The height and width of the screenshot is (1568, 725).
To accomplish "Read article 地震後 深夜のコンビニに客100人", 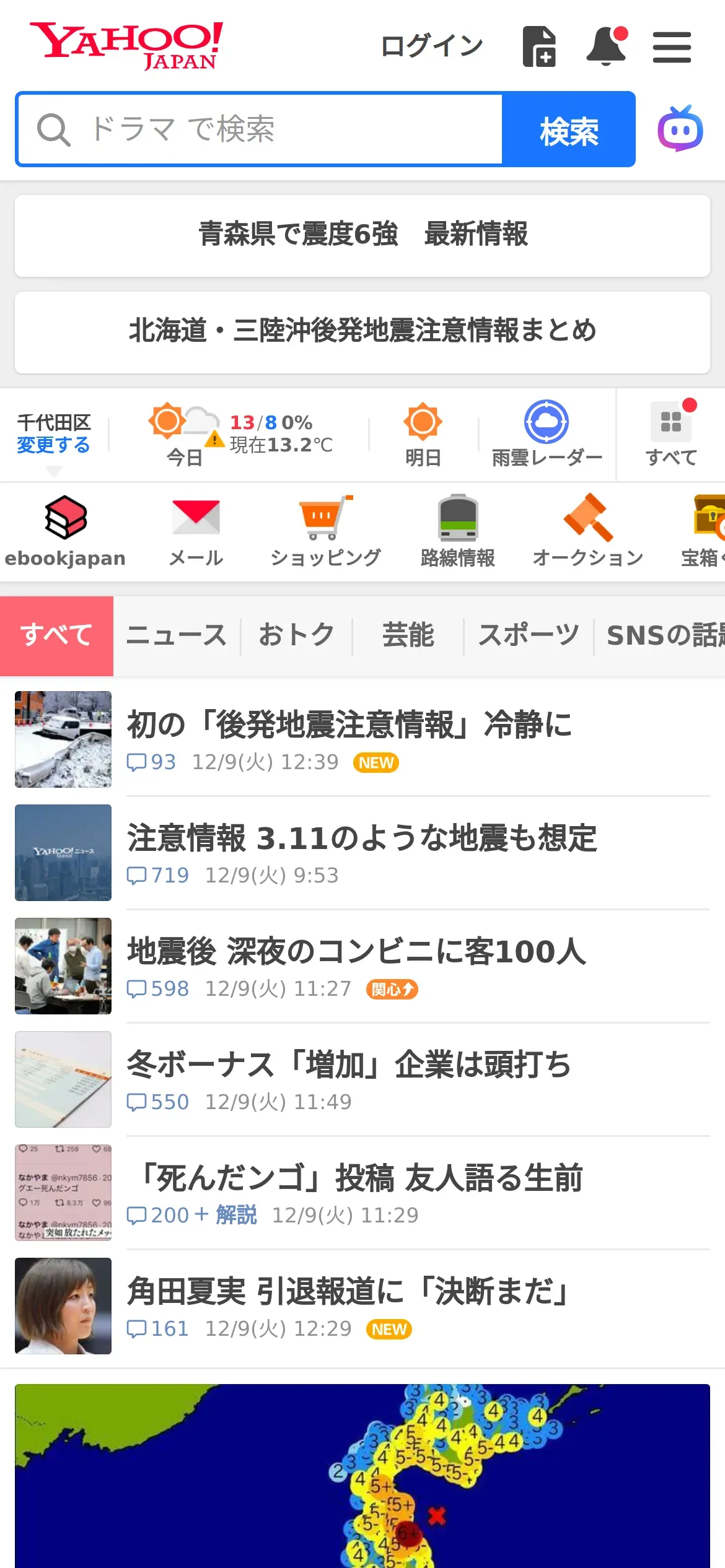I will [356, 952].
